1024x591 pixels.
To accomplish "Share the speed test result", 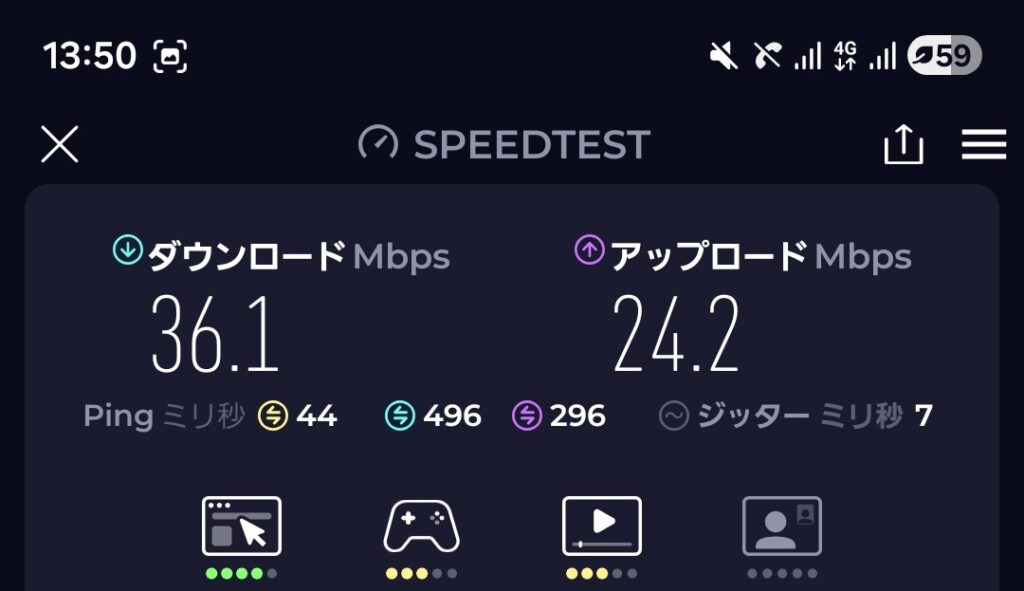I will point(903,145).
